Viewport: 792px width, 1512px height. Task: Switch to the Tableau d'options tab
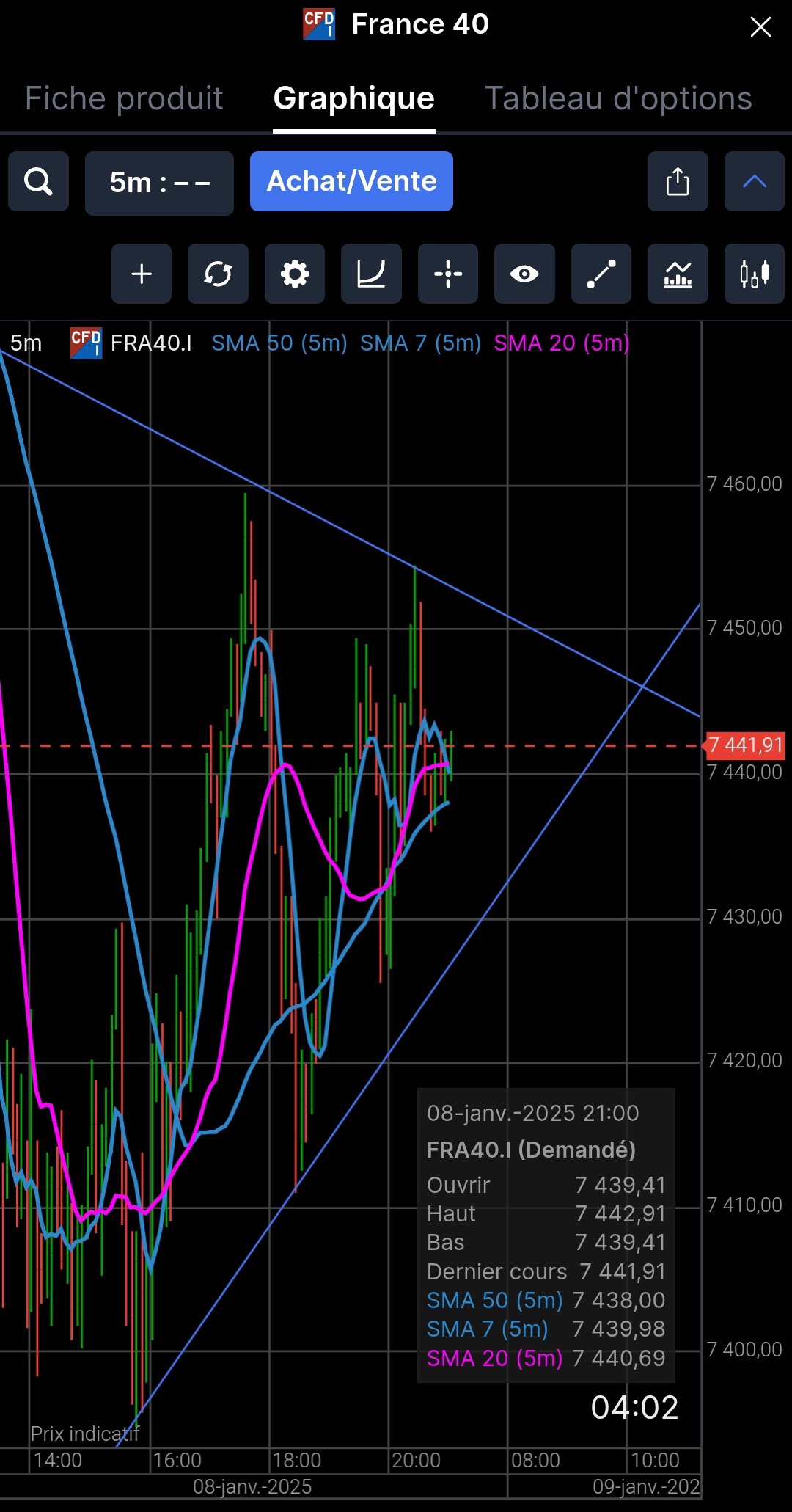(x=618, y=98)
